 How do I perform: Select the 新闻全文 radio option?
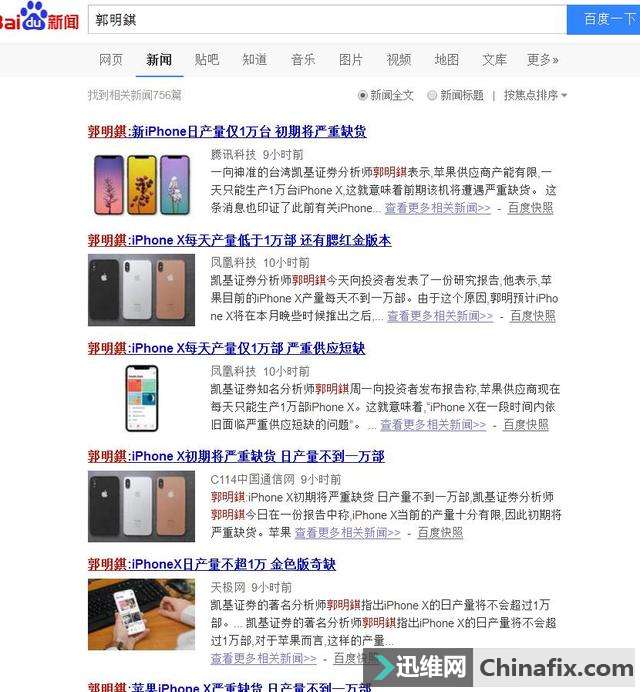[x=363, y=96]
